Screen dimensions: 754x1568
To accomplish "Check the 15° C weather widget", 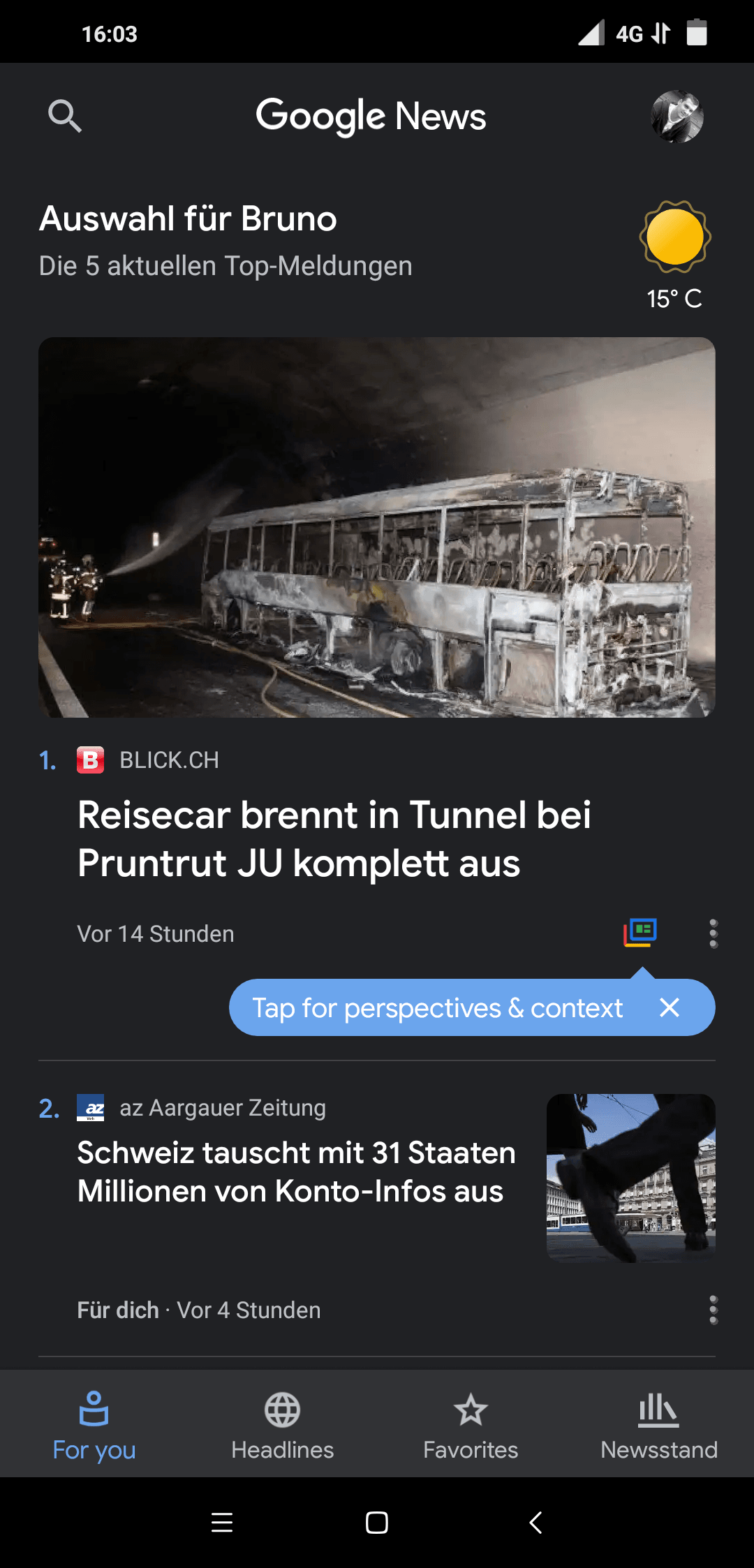I will pyautogui.click(x=674, y=256).
